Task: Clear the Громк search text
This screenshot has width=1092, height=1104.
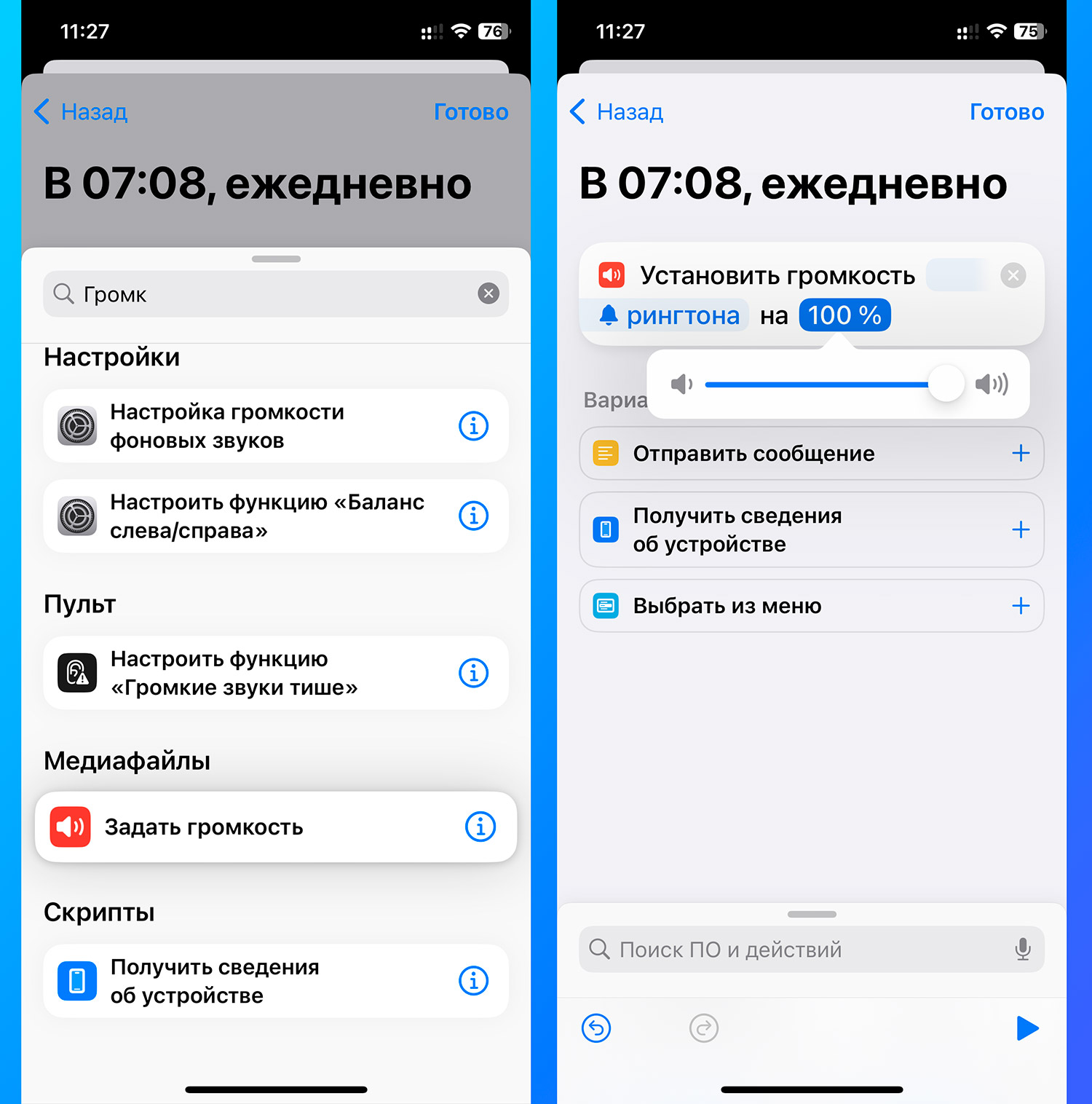Action: 488,293
